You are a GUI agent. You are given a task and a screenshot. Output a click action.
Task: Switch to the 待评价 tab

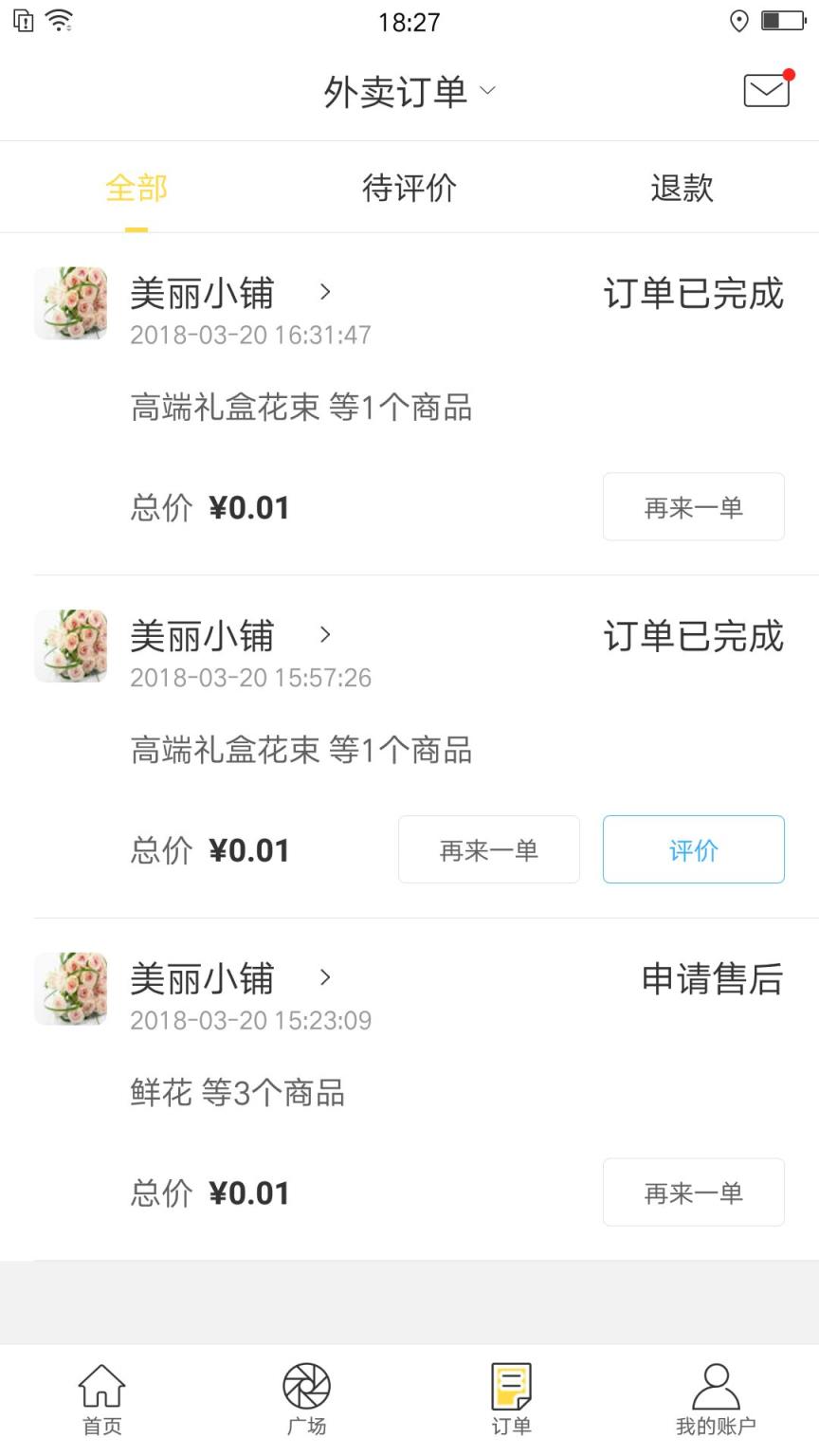[x=410, y=187]
